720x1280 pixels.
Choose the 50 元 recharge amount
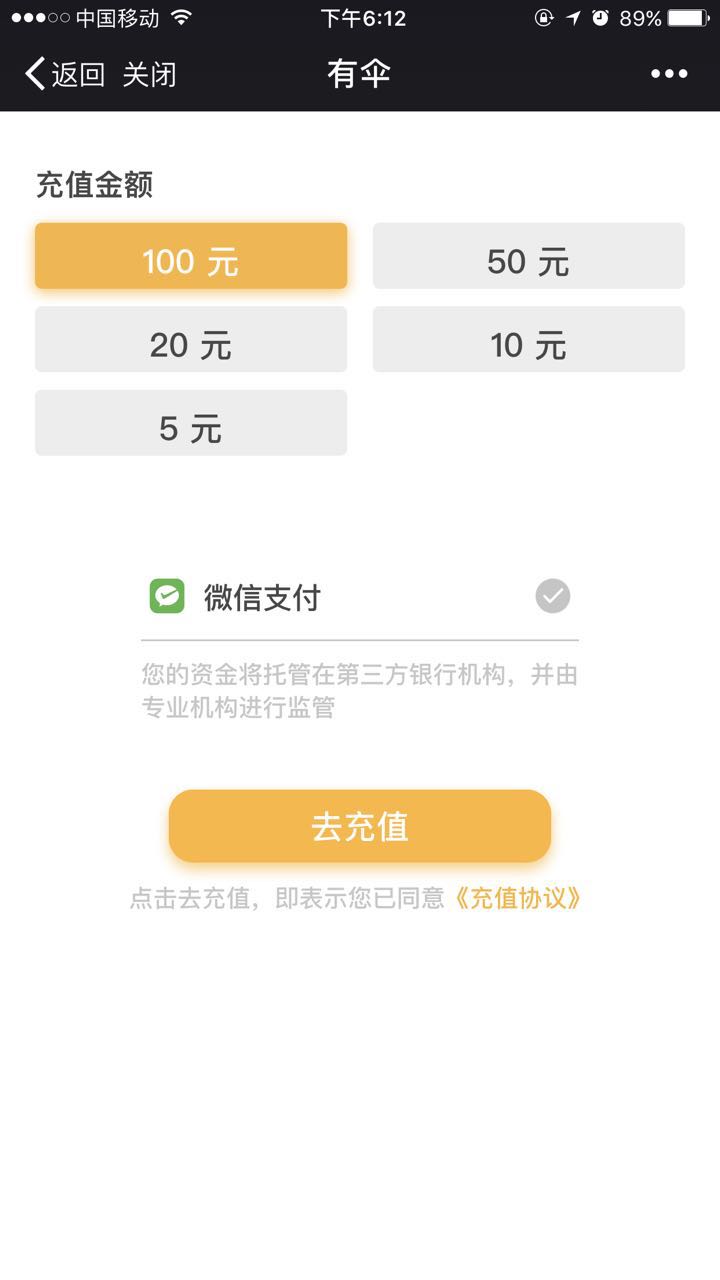click(529, 256)
